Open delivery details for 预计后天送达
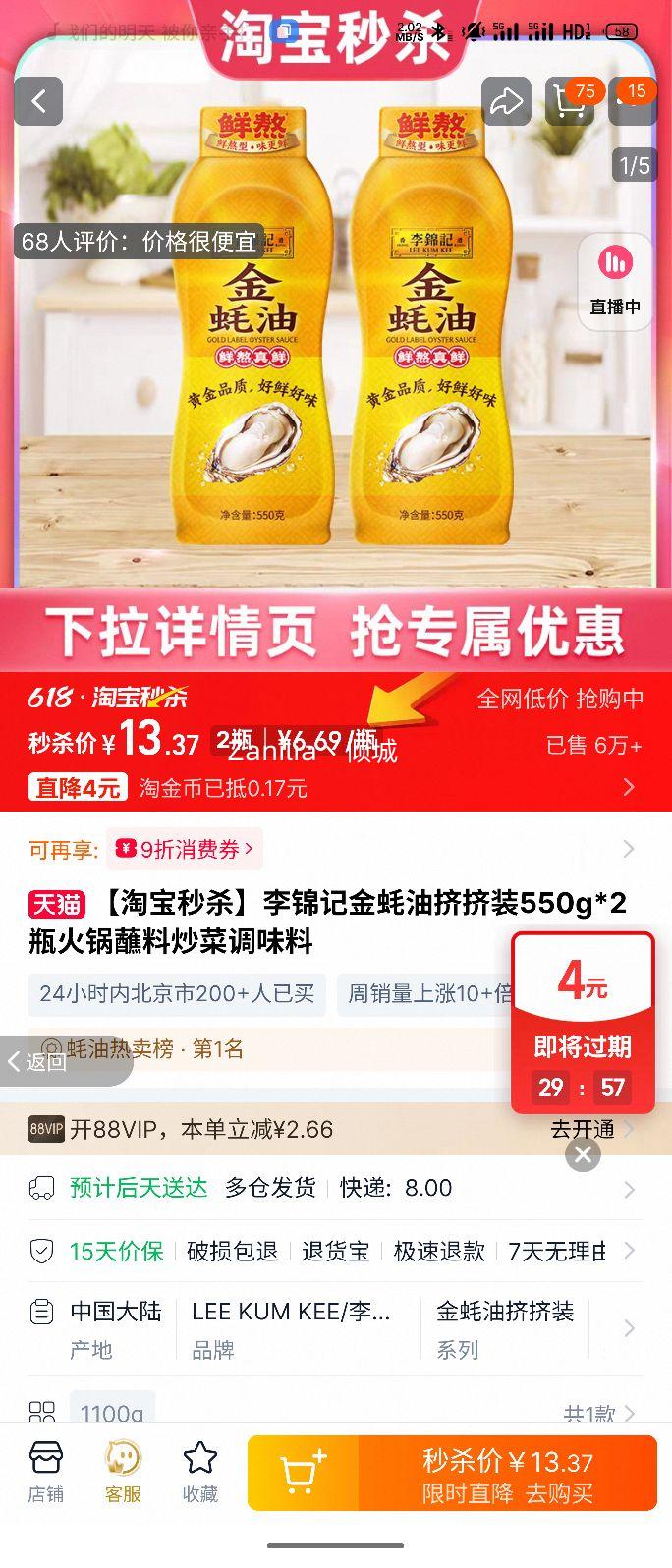 [336, 1188]
